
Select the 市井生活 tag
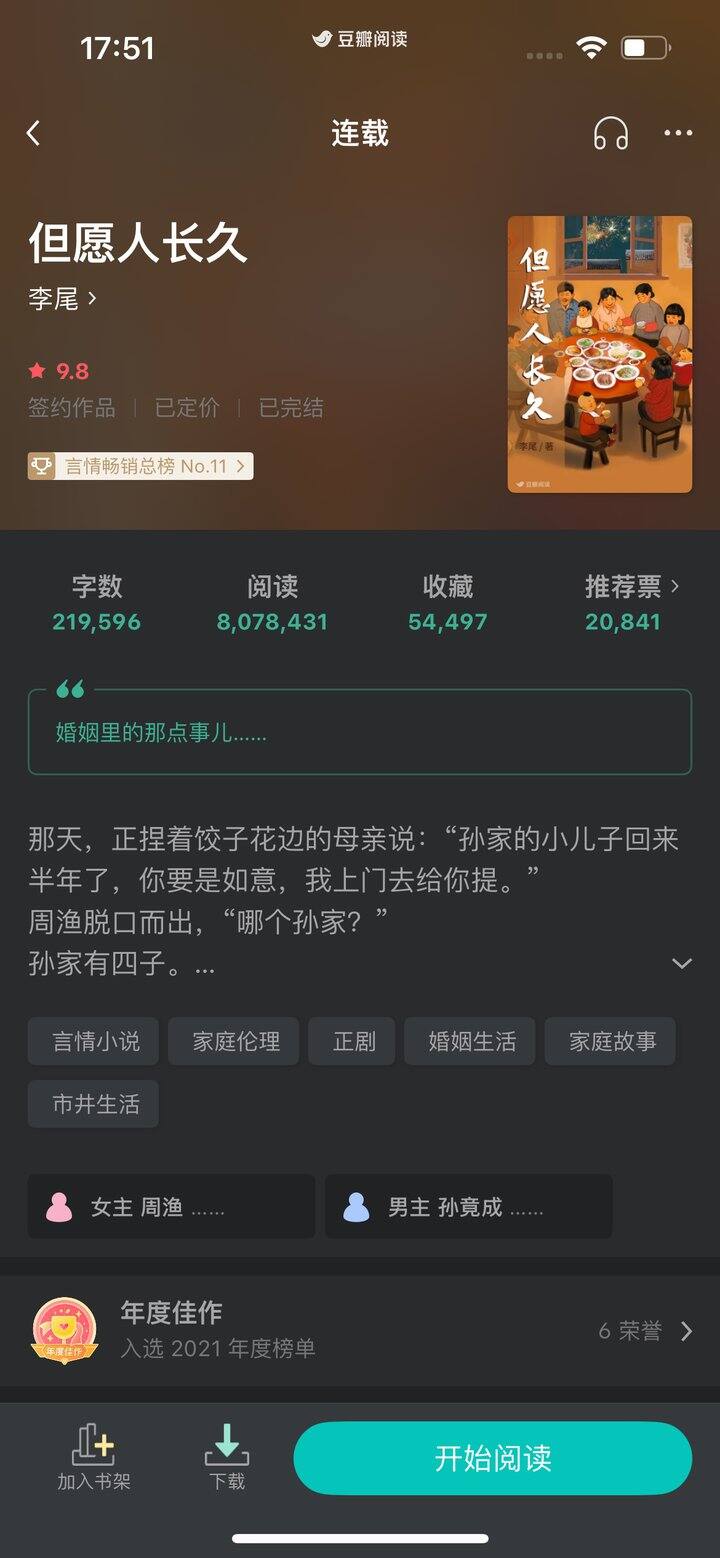[96, 1104]
